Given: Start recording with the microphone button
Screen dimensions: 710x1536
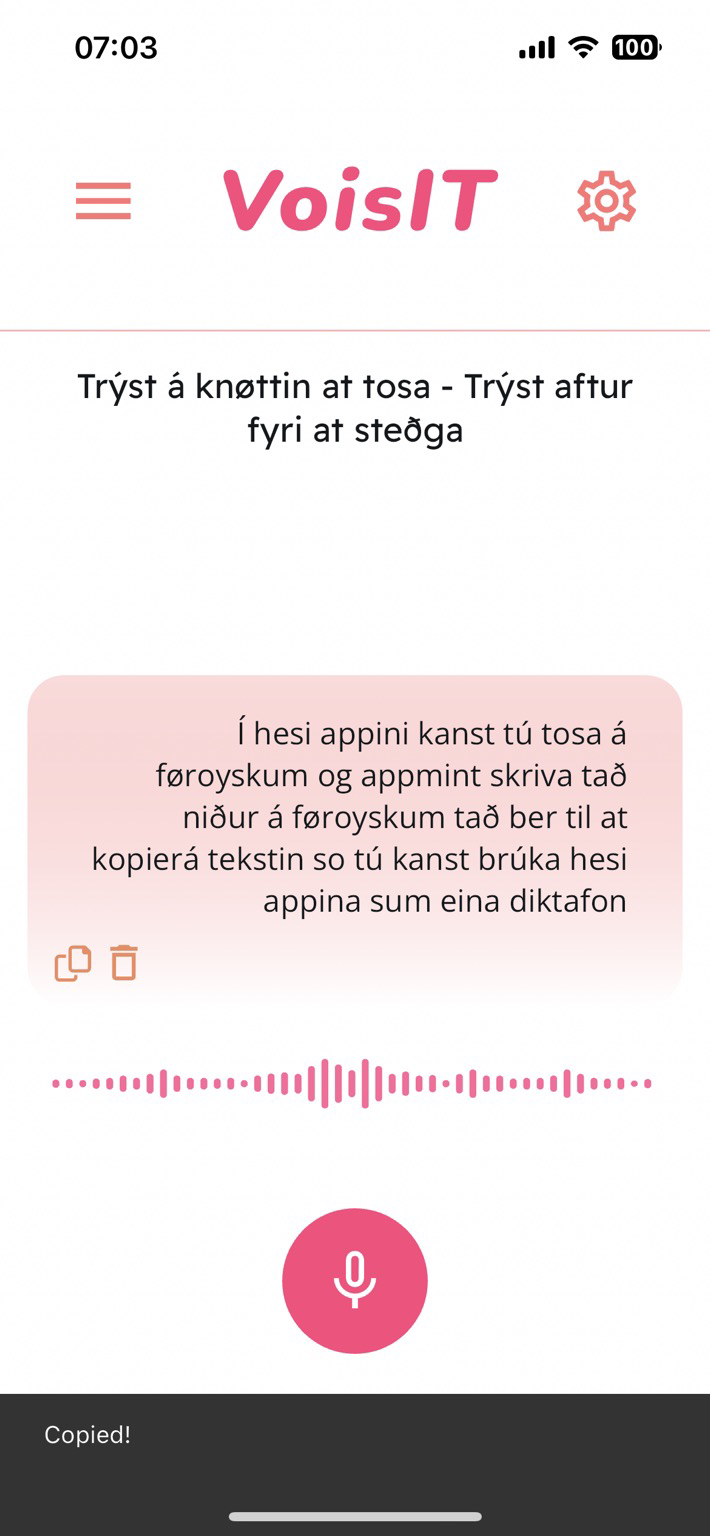Looking at the screenshot, I should tap(355, 1280).
